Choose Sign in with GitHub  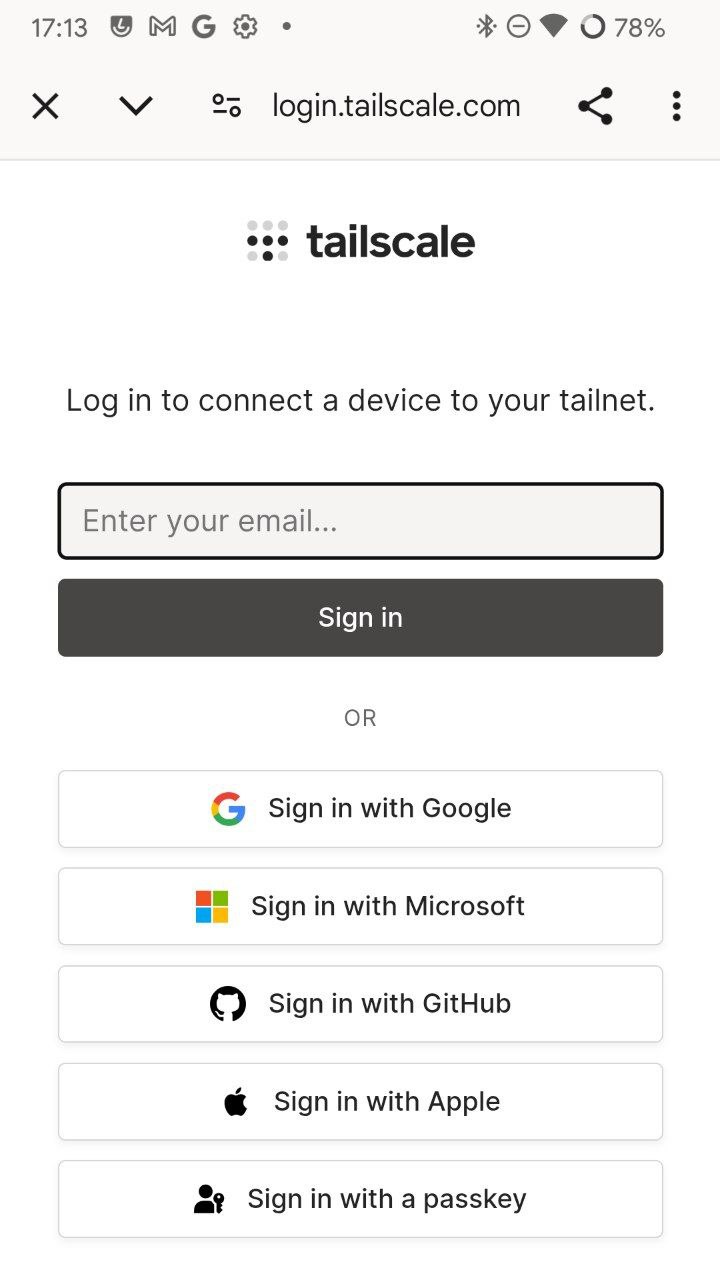click(360, 1004)
